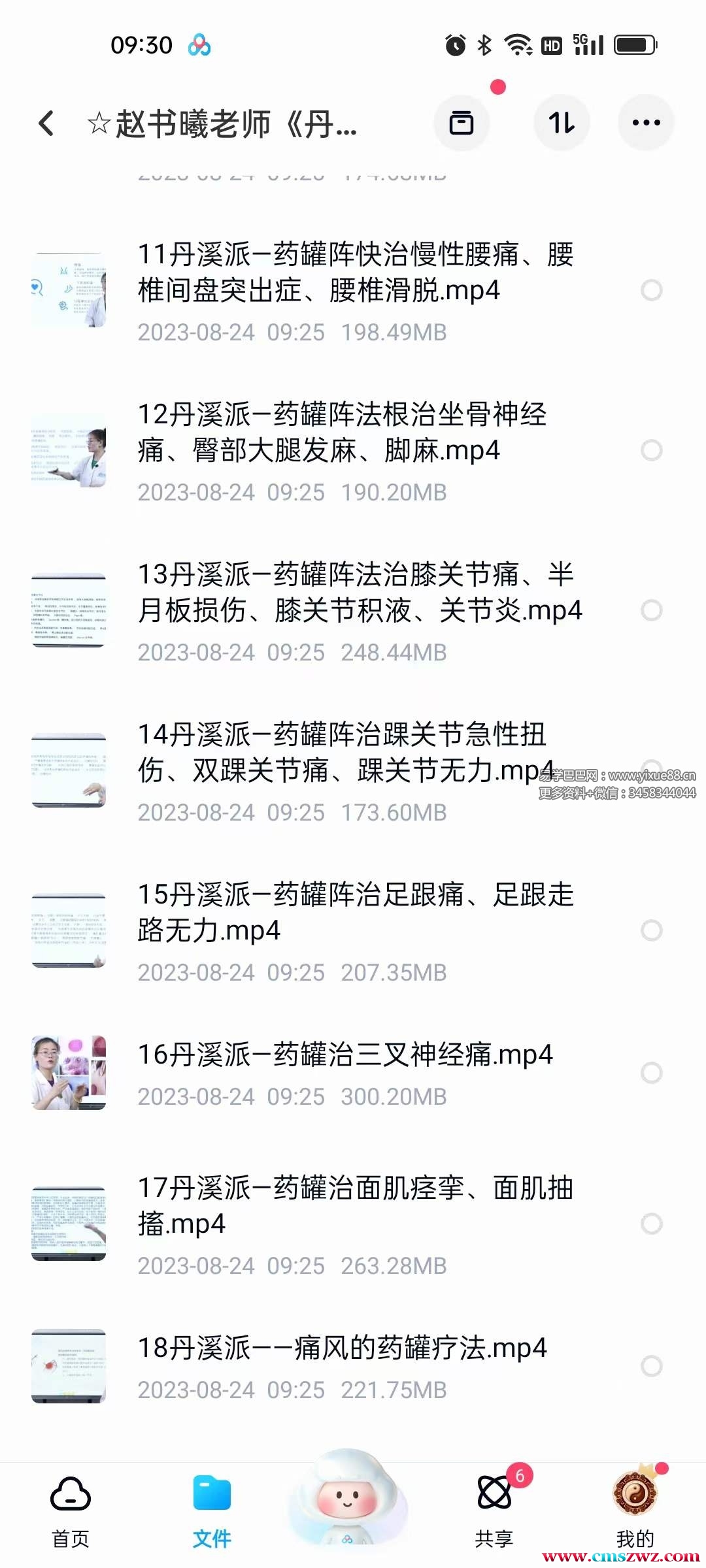Viewport: 706px width, 1568px height.
Task: Tick the checkbox for video 15丹溪派
Action: click(651, 930)
